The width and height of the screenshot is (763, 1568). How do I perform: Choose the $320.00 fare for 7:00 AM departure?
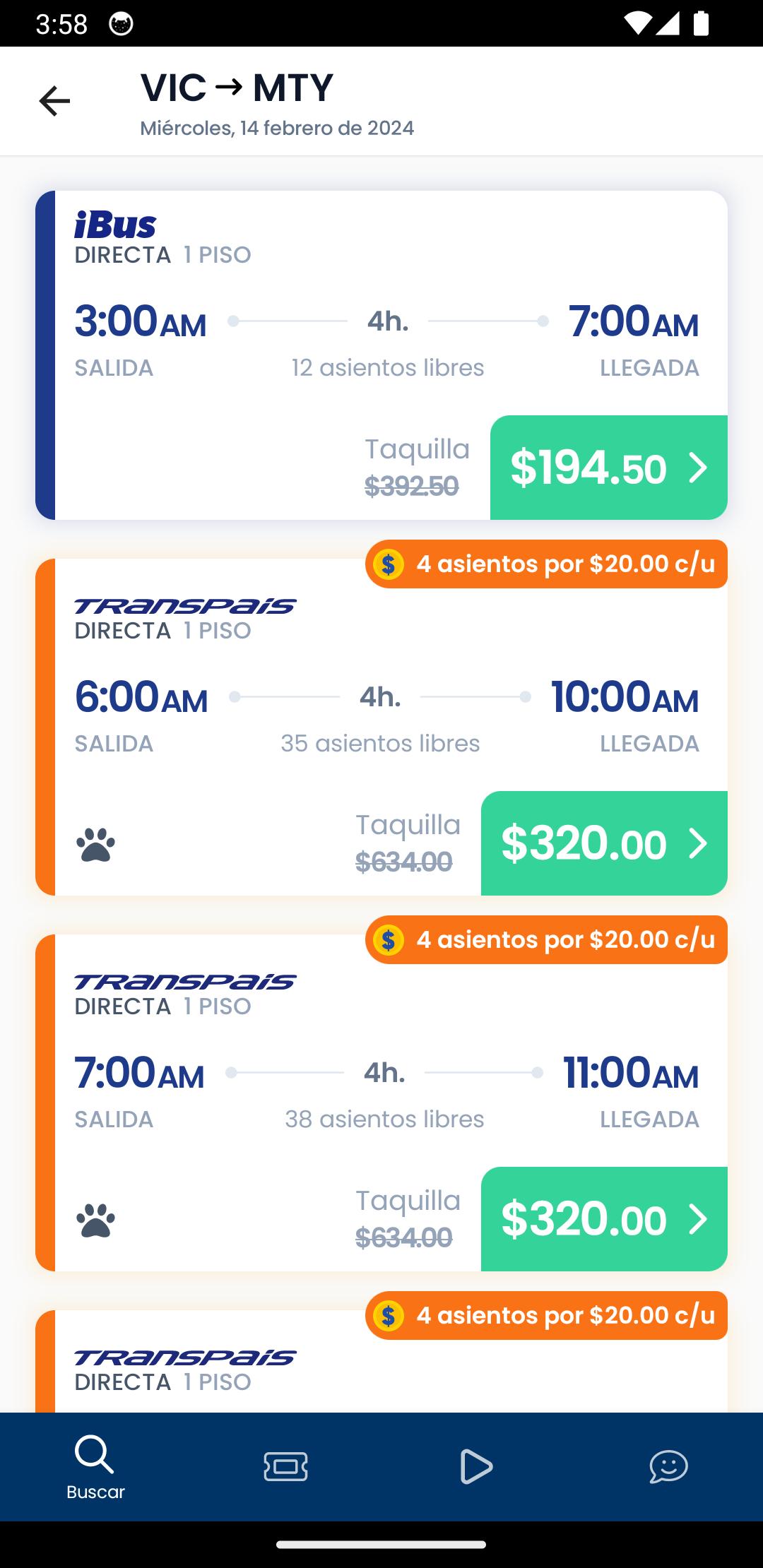(x=604, y=1219)
